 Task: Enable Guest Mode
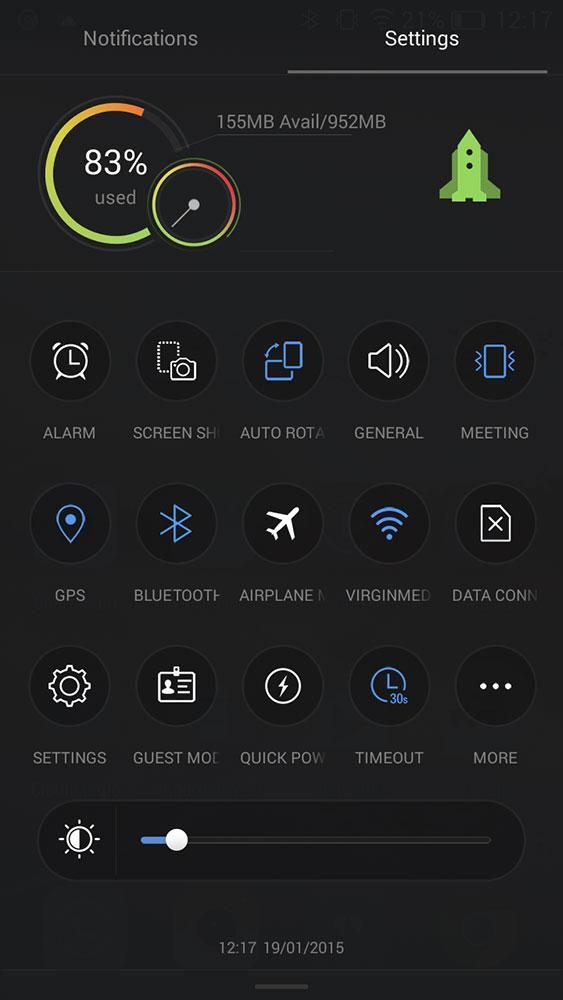point(176,686)
